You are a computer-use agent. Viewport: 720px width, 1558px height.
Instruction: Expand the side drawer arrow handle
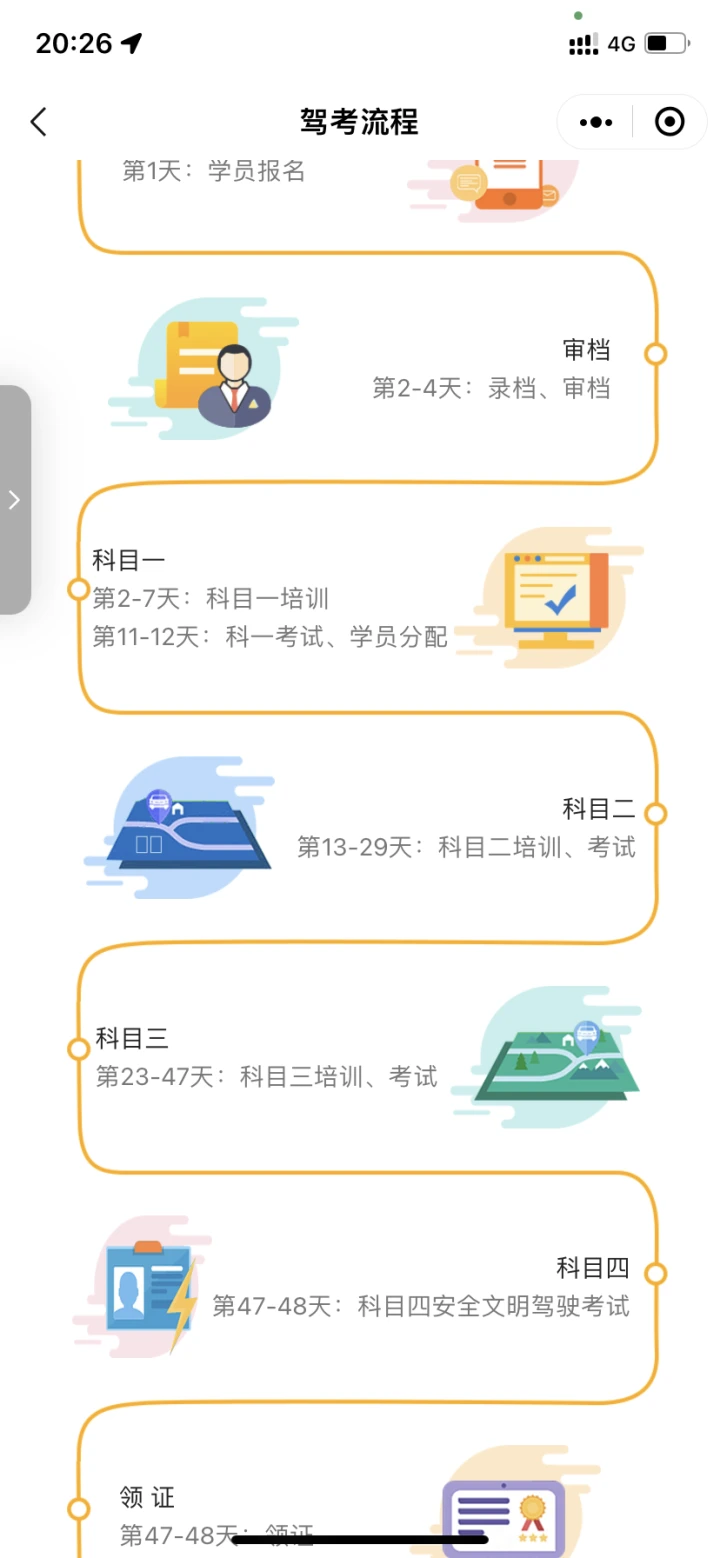pos(14,500)
